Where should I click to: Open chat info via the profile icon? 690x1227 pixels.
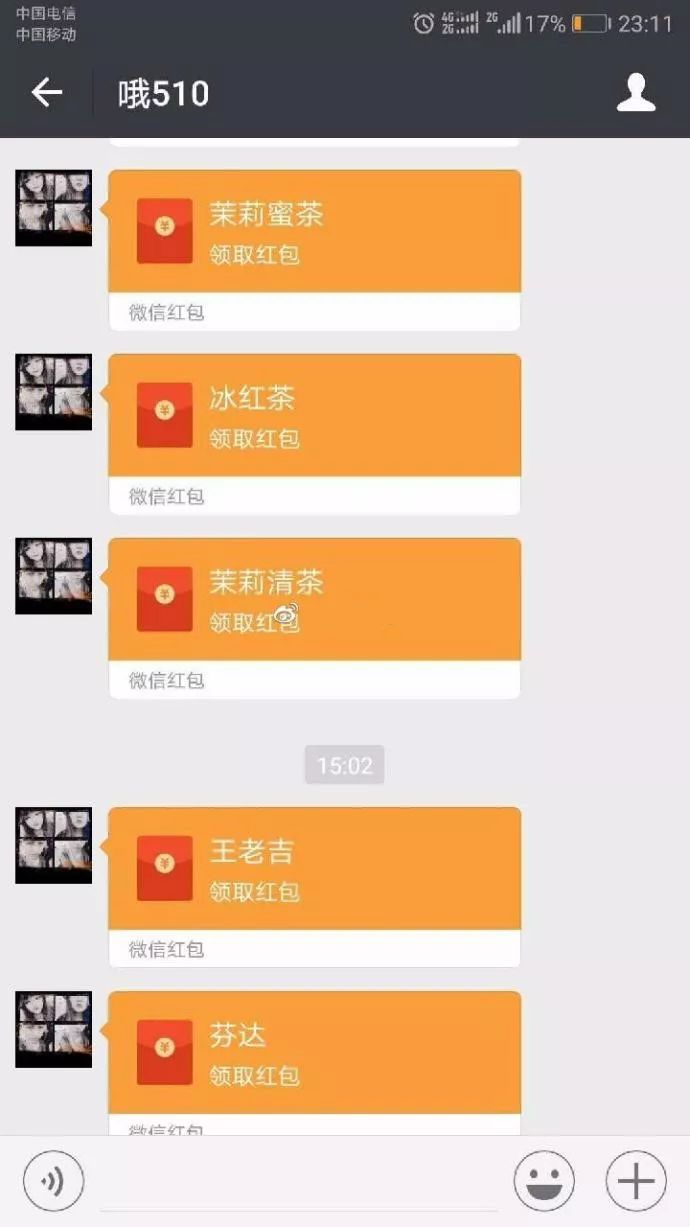tap(635, 93)
